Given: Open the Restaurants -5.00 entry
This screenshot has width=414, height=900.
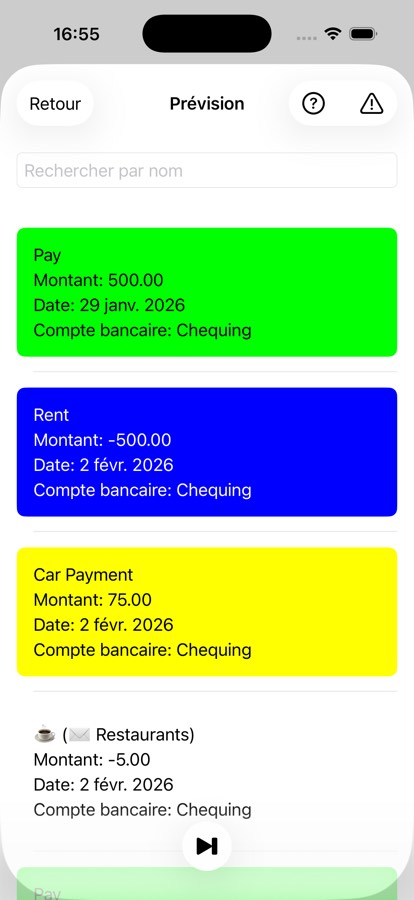Looking at the screenshot, I should (207, 772).
